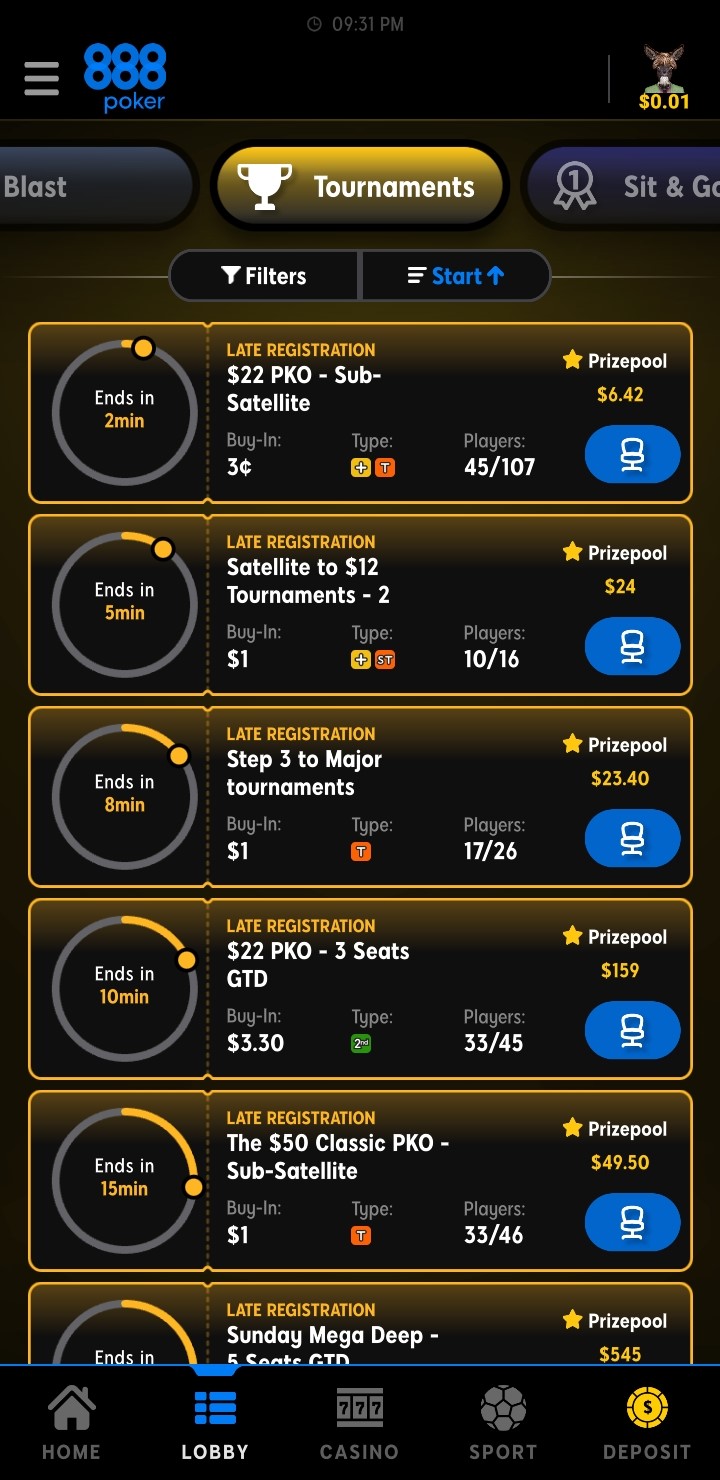Image resolution: width=720 pixels, height=1480 pixels.
Task: Open the Filters options
Action: 264,276
